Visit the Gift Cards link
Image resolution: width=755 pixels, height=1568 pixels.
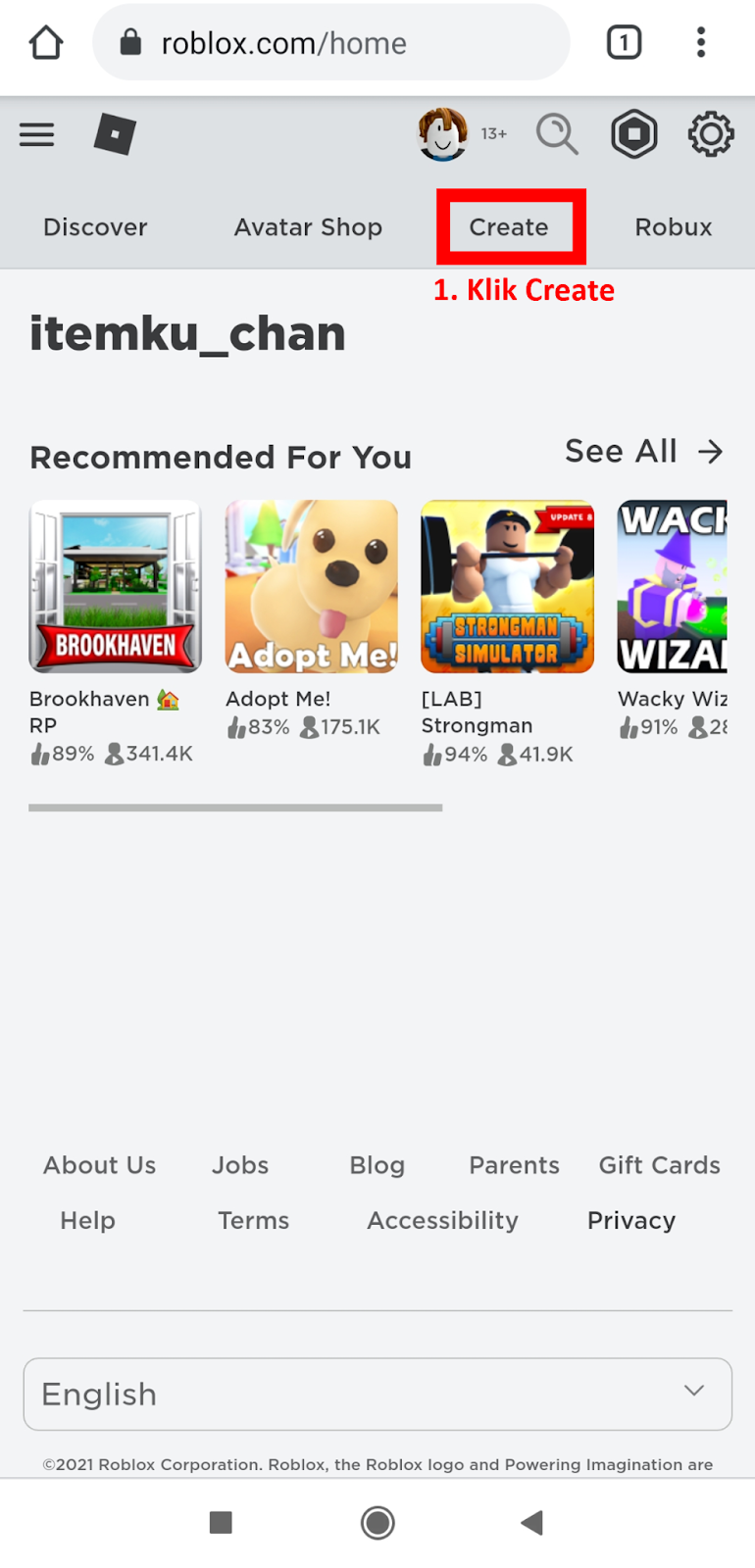pyautogui.click(x=660, y=1165)
